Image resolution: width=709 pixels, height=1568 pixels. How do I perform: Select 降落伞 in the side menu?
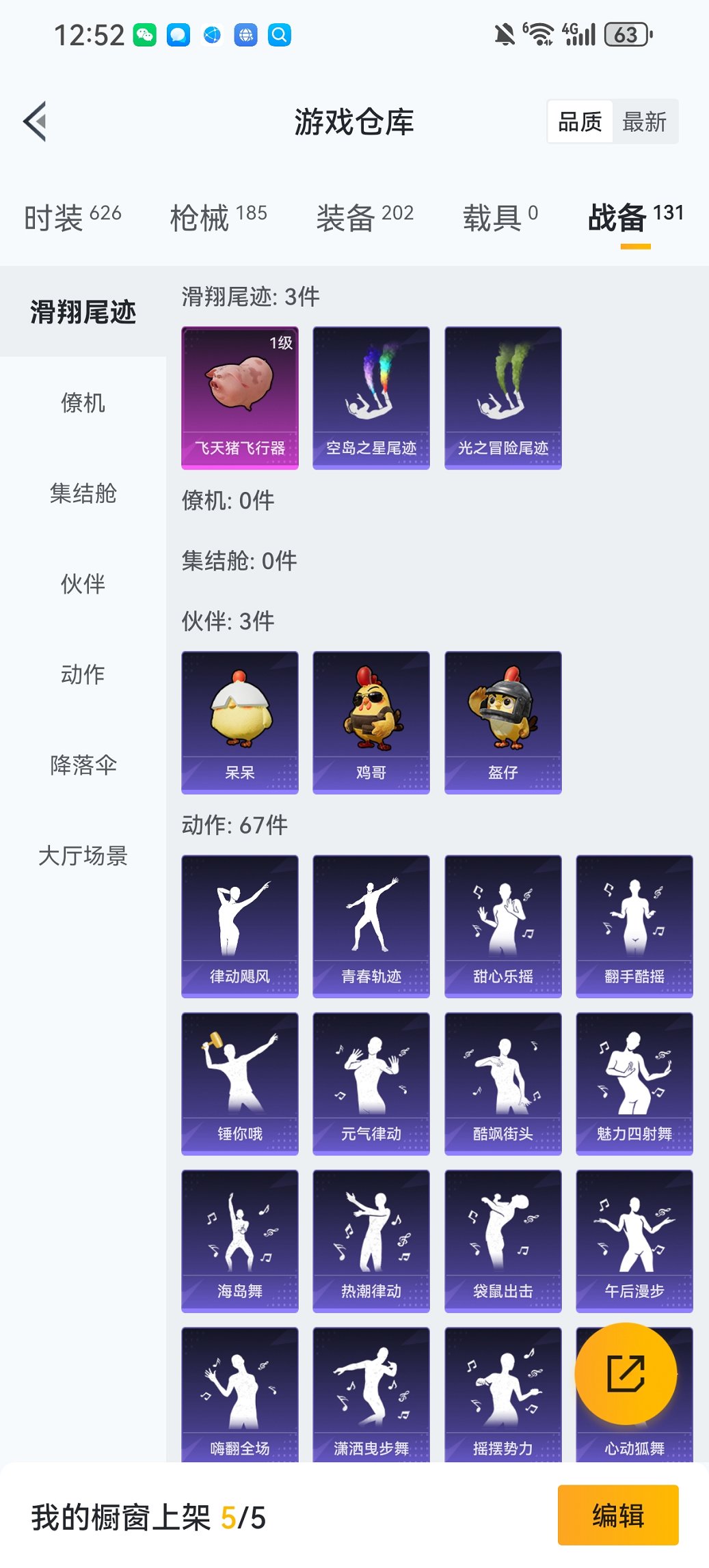83,765
